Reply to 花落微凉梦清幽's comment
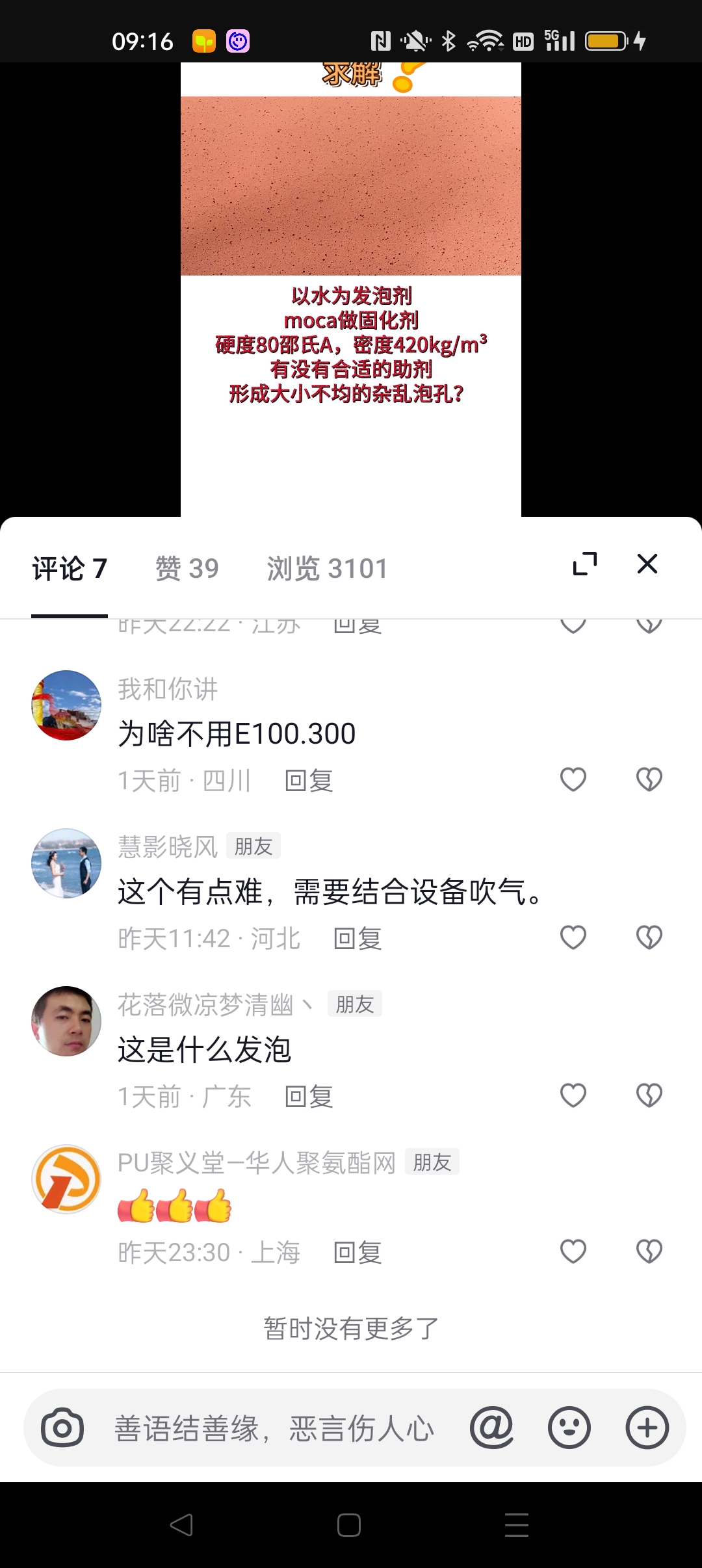Viewport: 702px width, 1568px height. [309, 1097]
